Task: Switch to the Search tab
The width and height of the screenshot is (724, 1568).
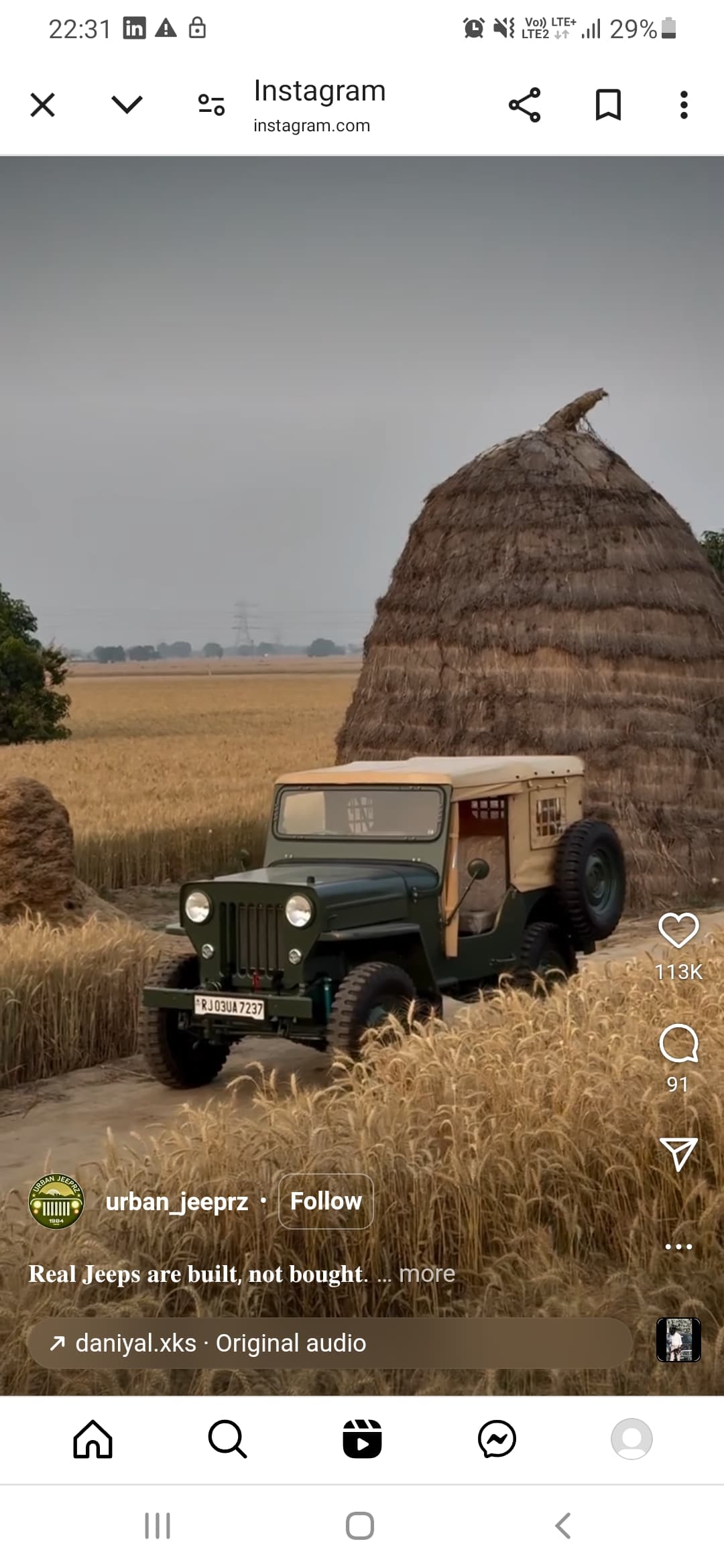Action: coord(227,1439)
